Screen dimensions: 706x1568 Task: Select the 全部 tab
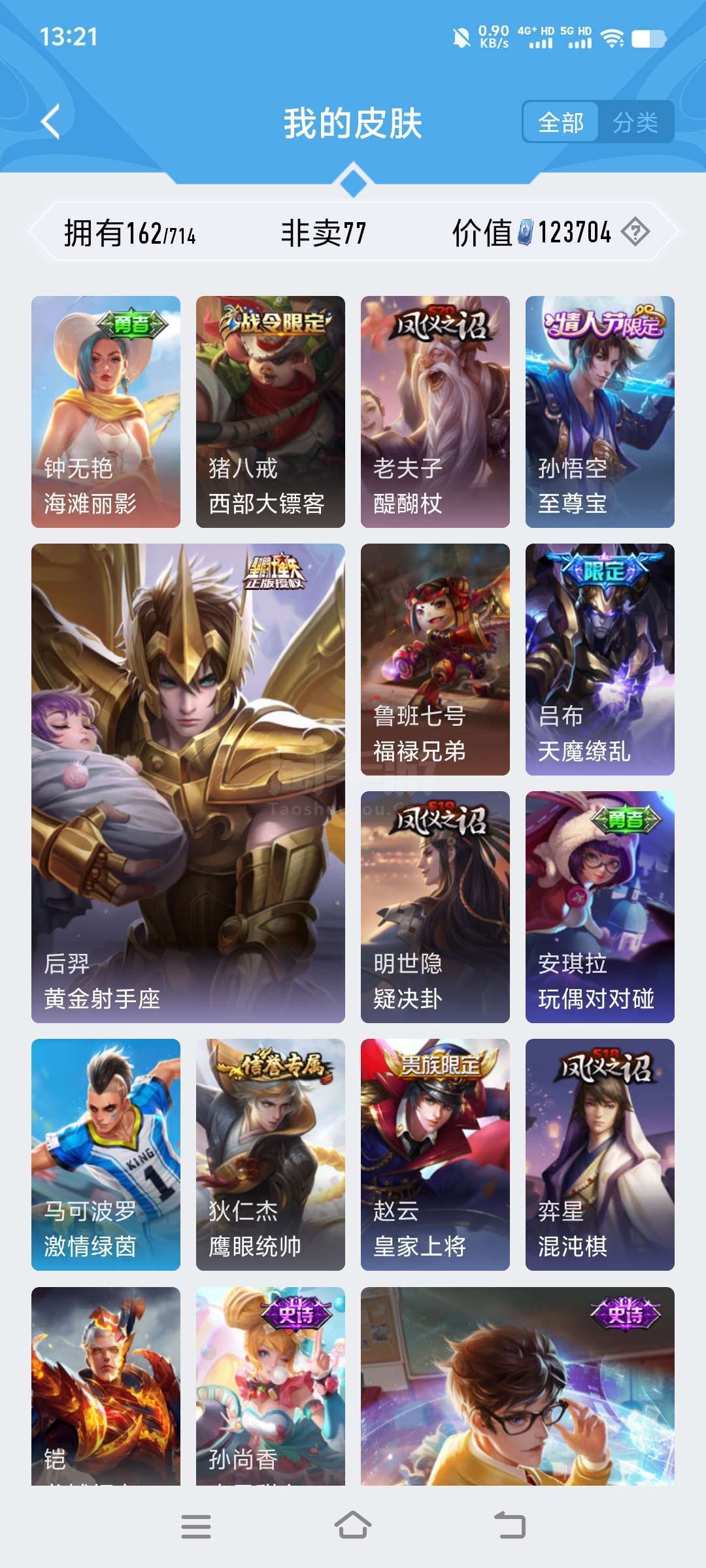click(561, 122)
